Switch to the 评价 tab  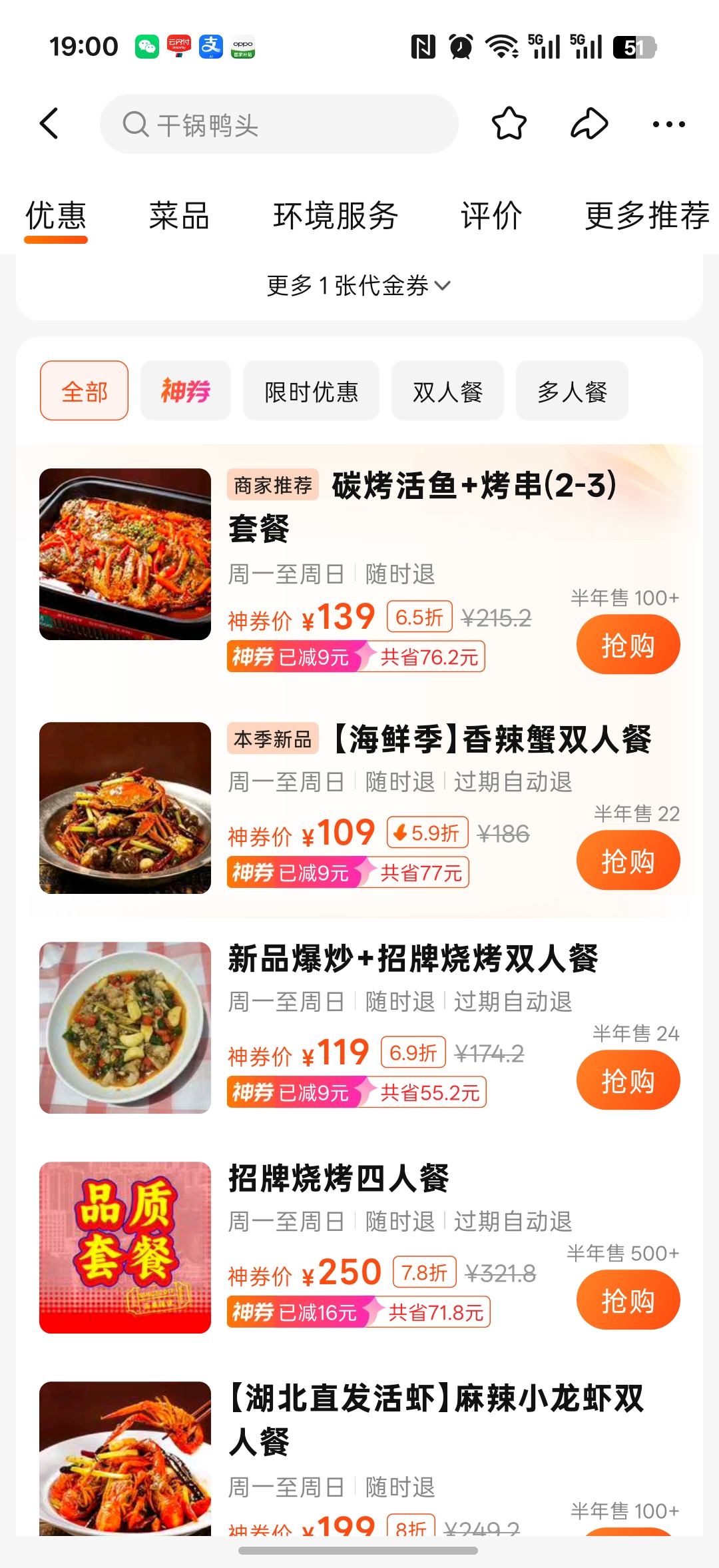point(491,216)
